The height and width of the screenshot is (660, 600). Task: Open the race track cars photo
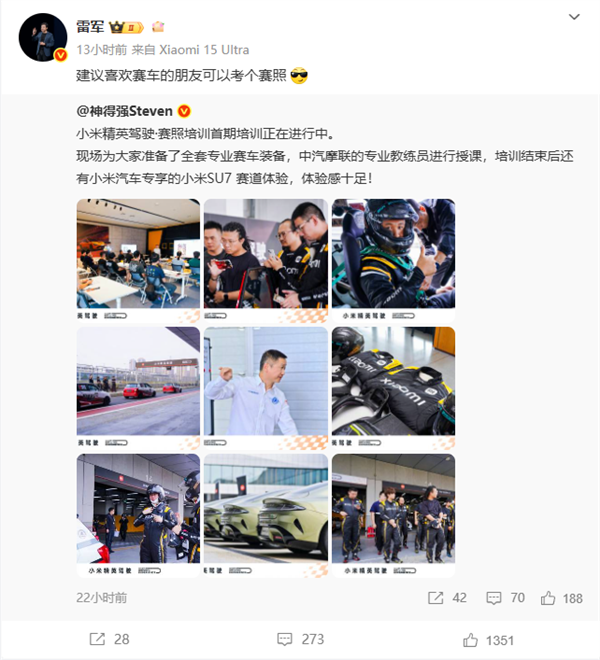click(137, 384)
